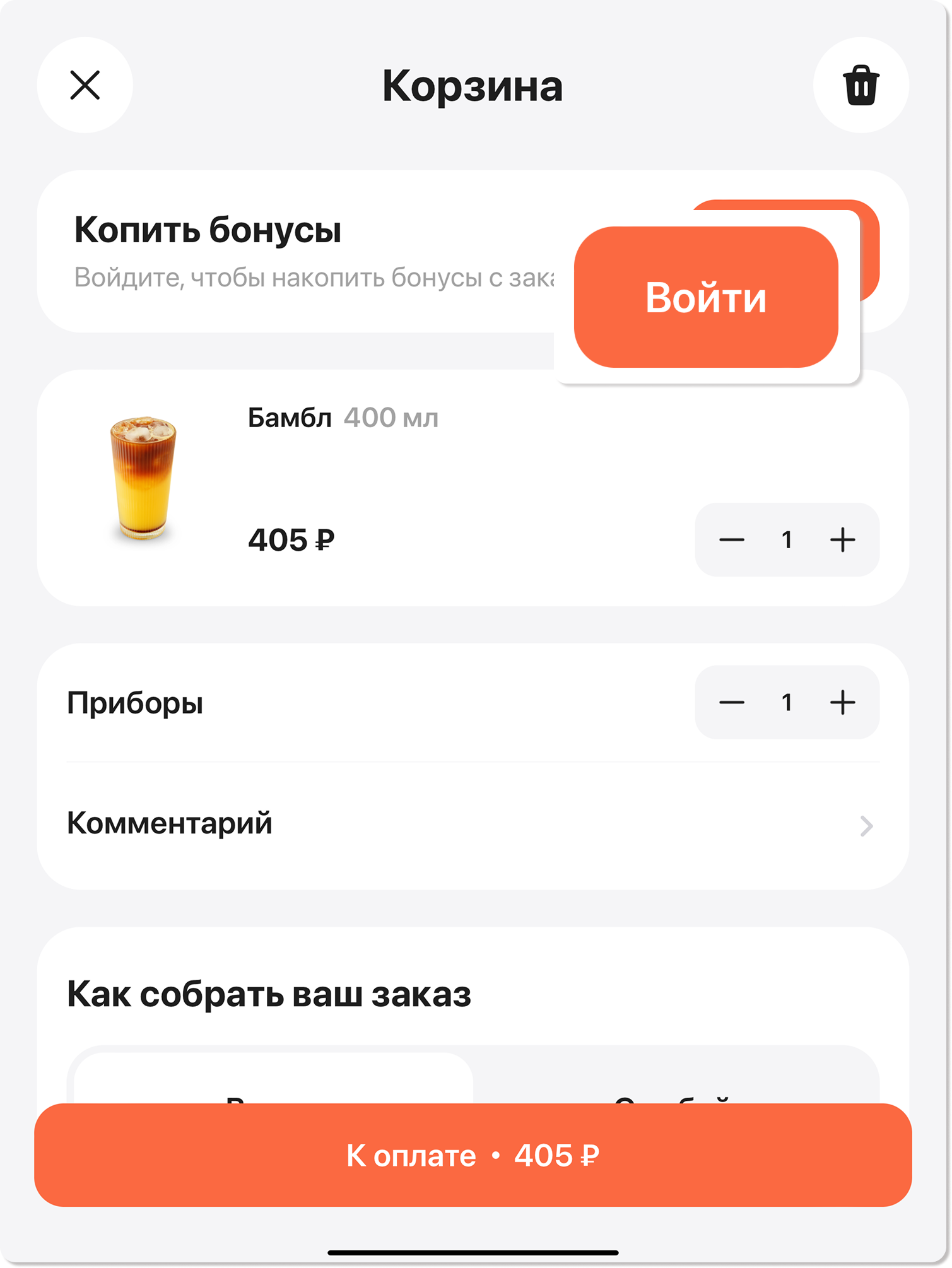Screen dimensions: 952x1268
Task: Close the cart screen
Action: click(85, 85)
